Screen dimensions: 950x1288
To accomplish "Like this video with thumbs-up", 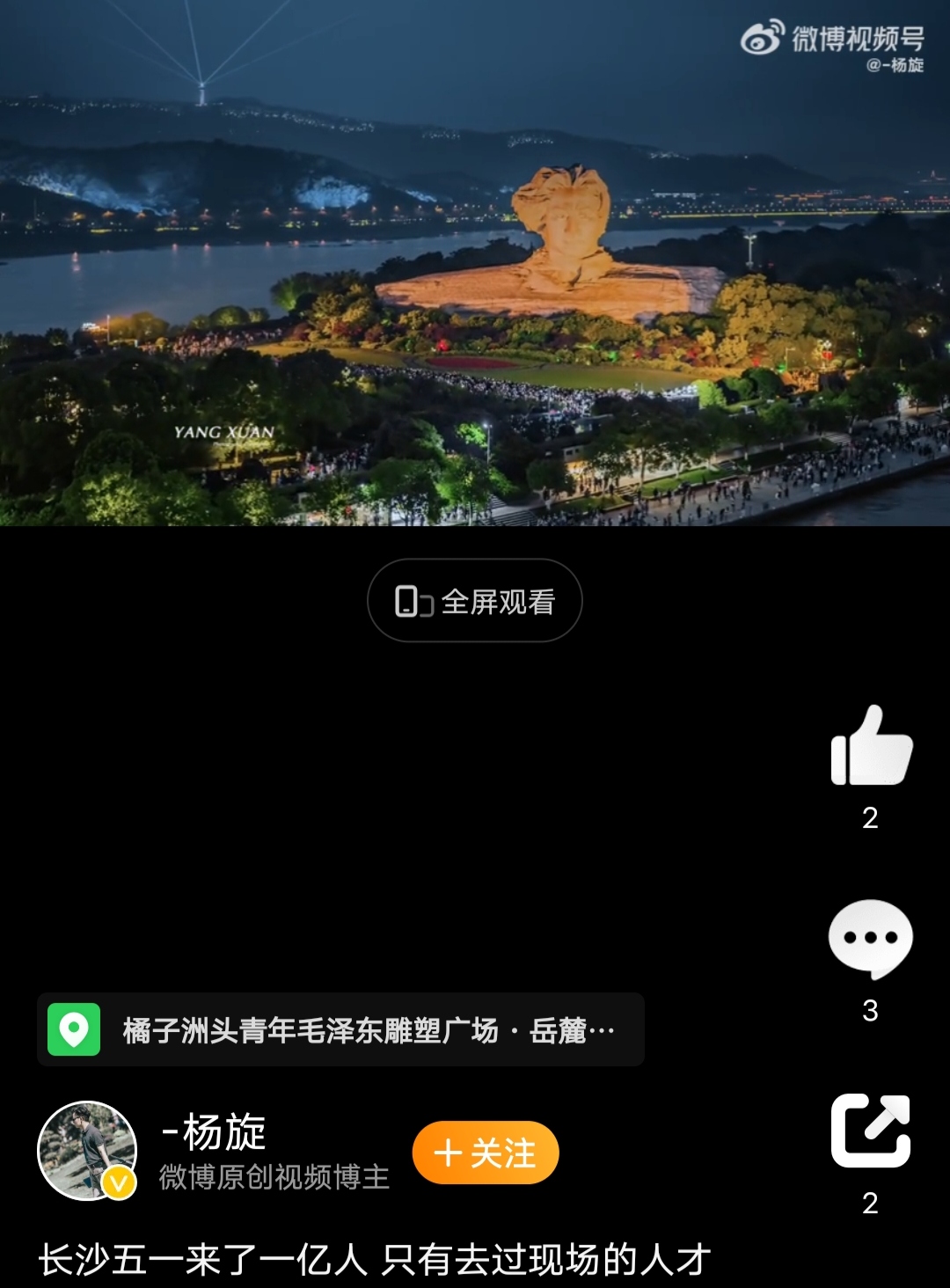I will click(871, 746).
